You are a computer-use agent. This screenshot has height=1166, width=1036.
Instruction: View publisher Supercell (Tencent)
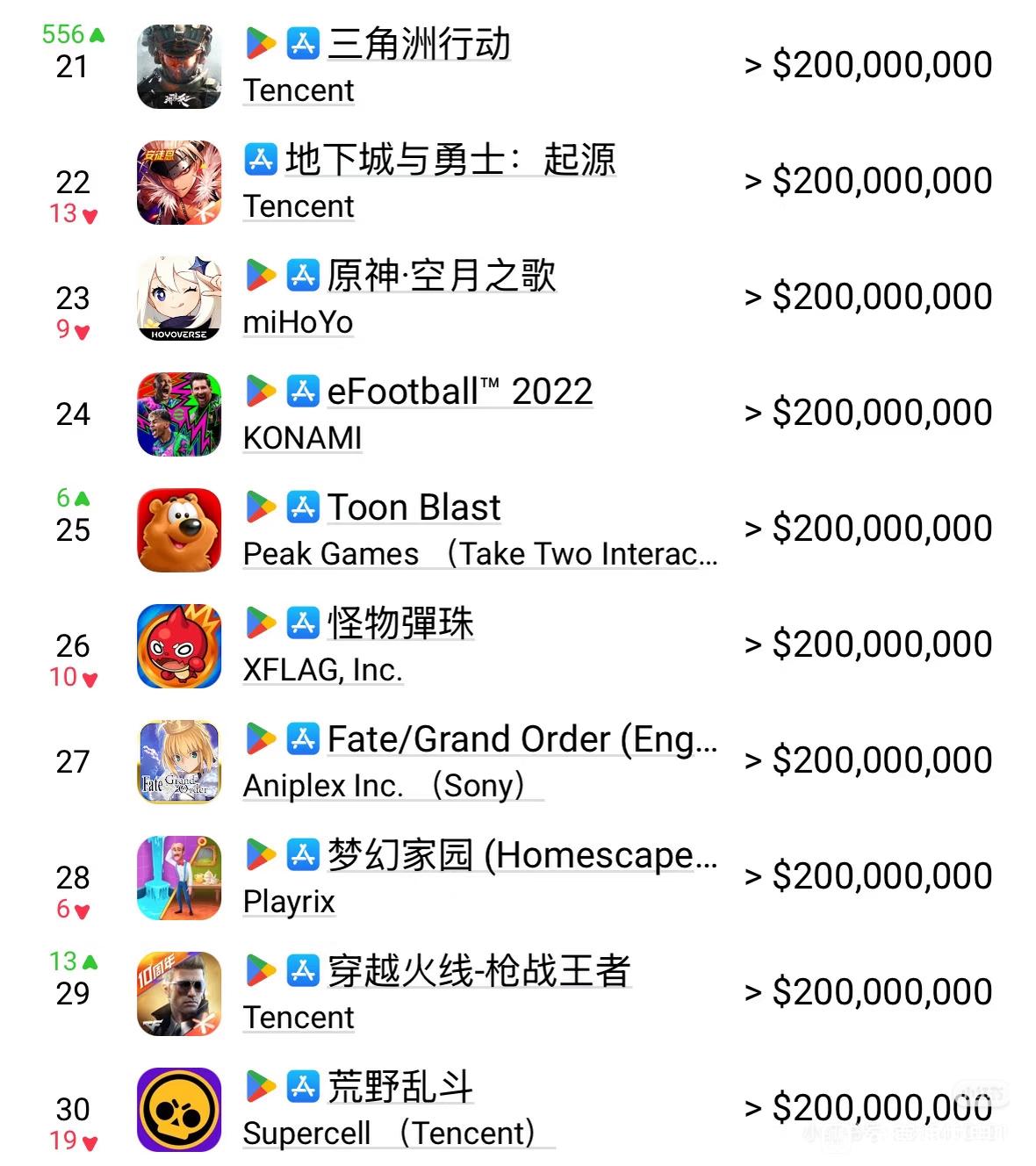(x=399, y=1133)
